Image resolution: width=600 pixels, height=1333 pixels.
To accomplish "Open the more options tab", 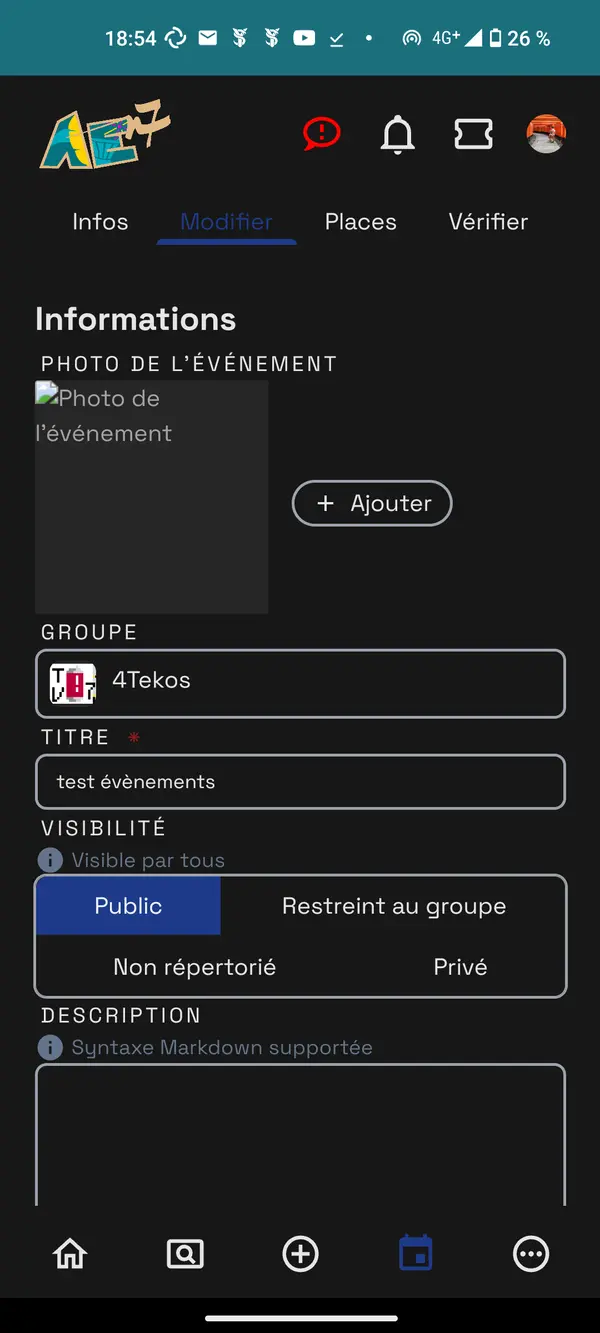I will click(530, 1253).
